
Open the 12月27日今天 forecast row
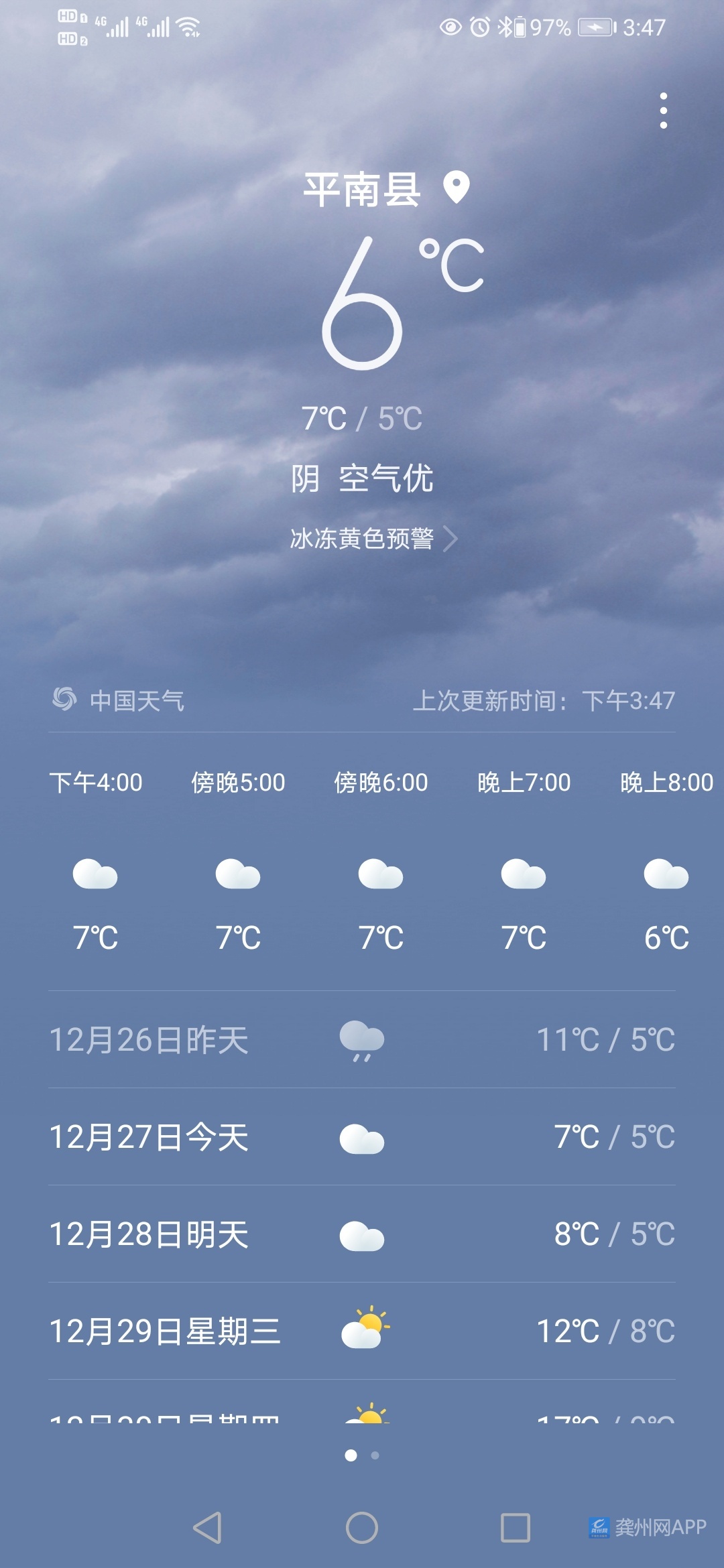coord(362,1137)
